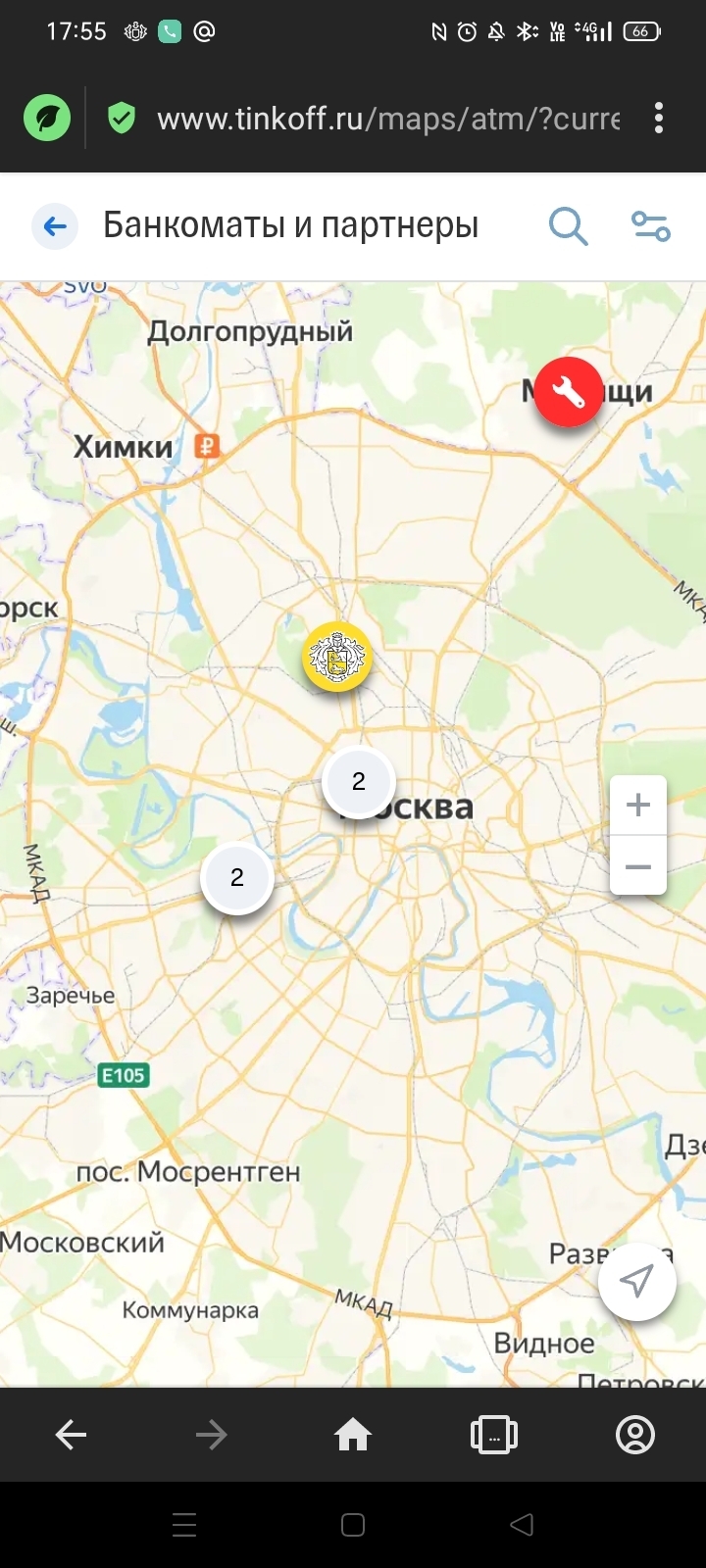Select the yellow Tinkoff ATM marker
Screen dimensions: 706x1568
337,657
